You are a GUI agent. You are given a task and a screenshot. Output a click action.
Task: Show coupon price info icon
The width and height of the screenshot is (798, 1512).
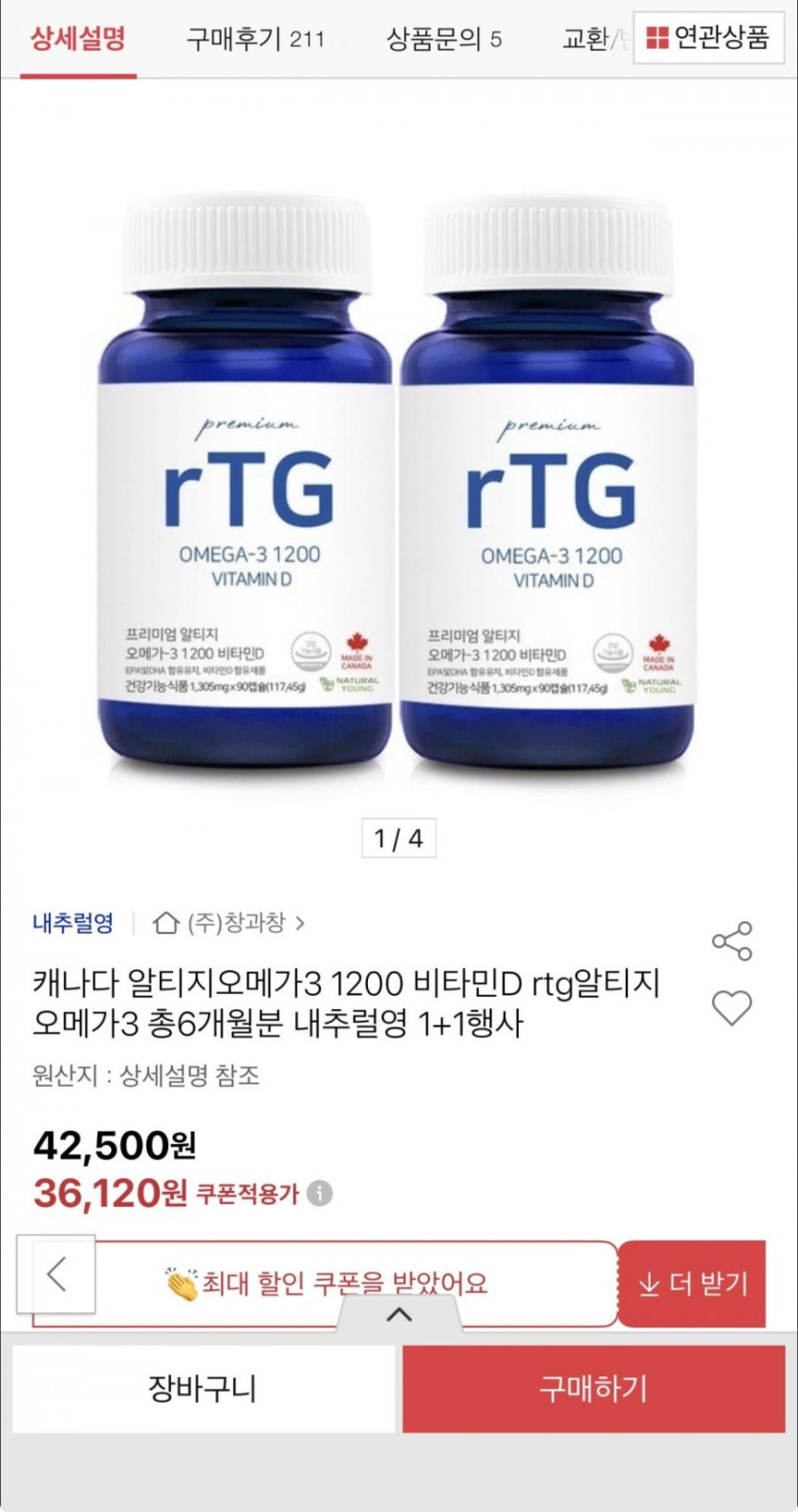[x=320, y=1194]
